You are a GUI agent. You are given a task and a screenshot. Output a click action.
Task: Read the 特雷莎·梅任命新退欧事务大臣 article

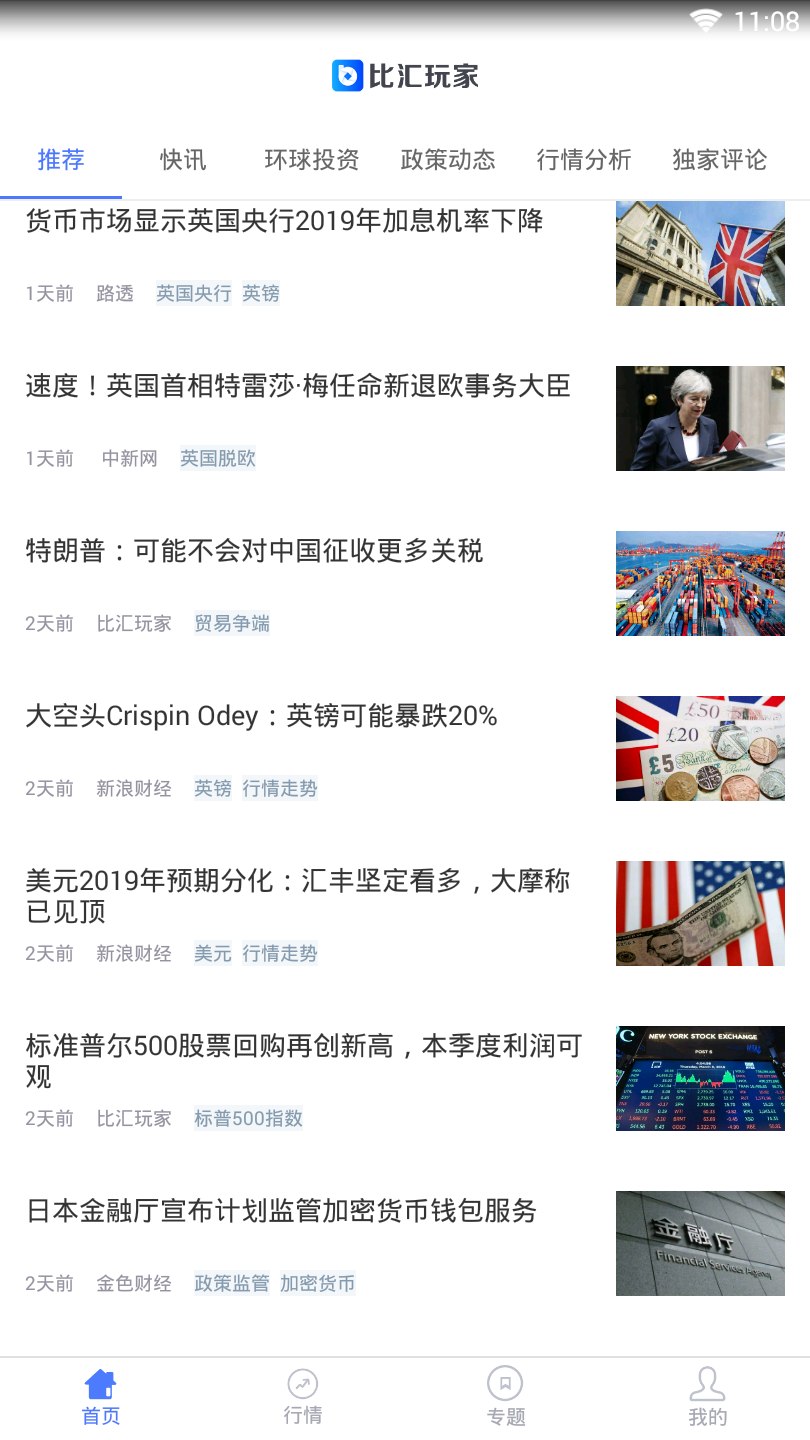(298, 386)
